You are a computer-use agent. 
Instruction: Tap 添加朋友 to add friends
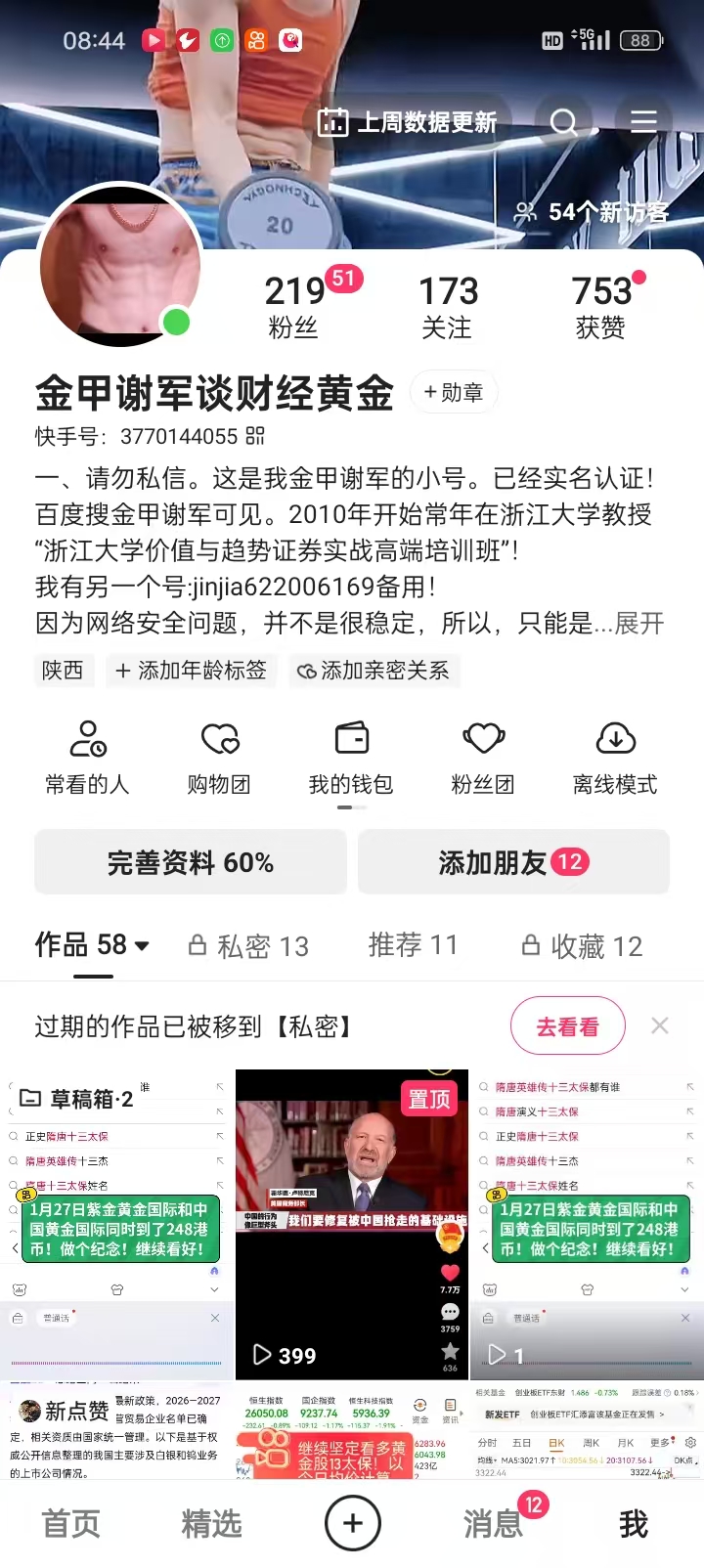click(513, 862)
